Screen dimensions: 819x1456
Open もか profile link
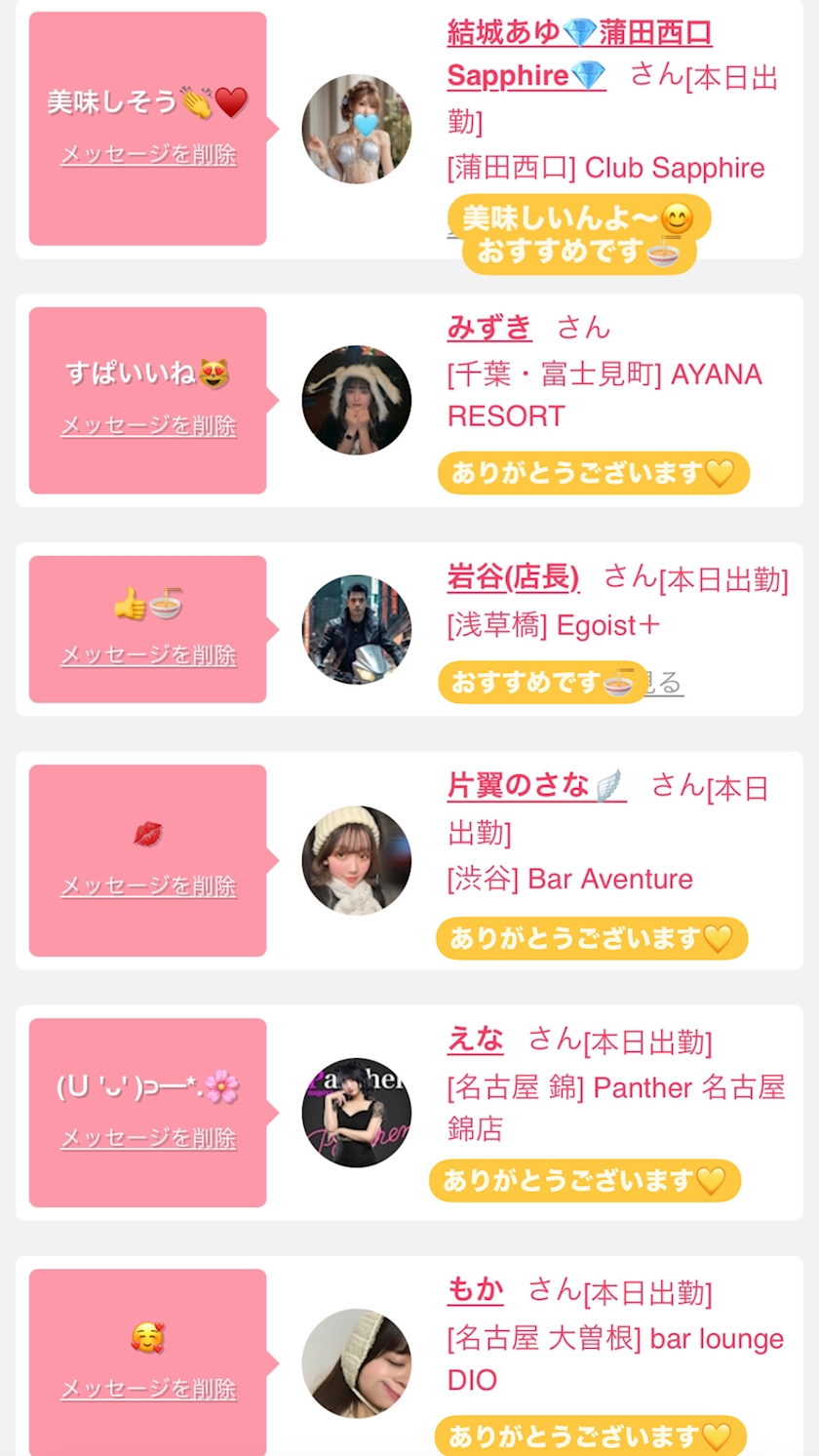click(475, 1291)
